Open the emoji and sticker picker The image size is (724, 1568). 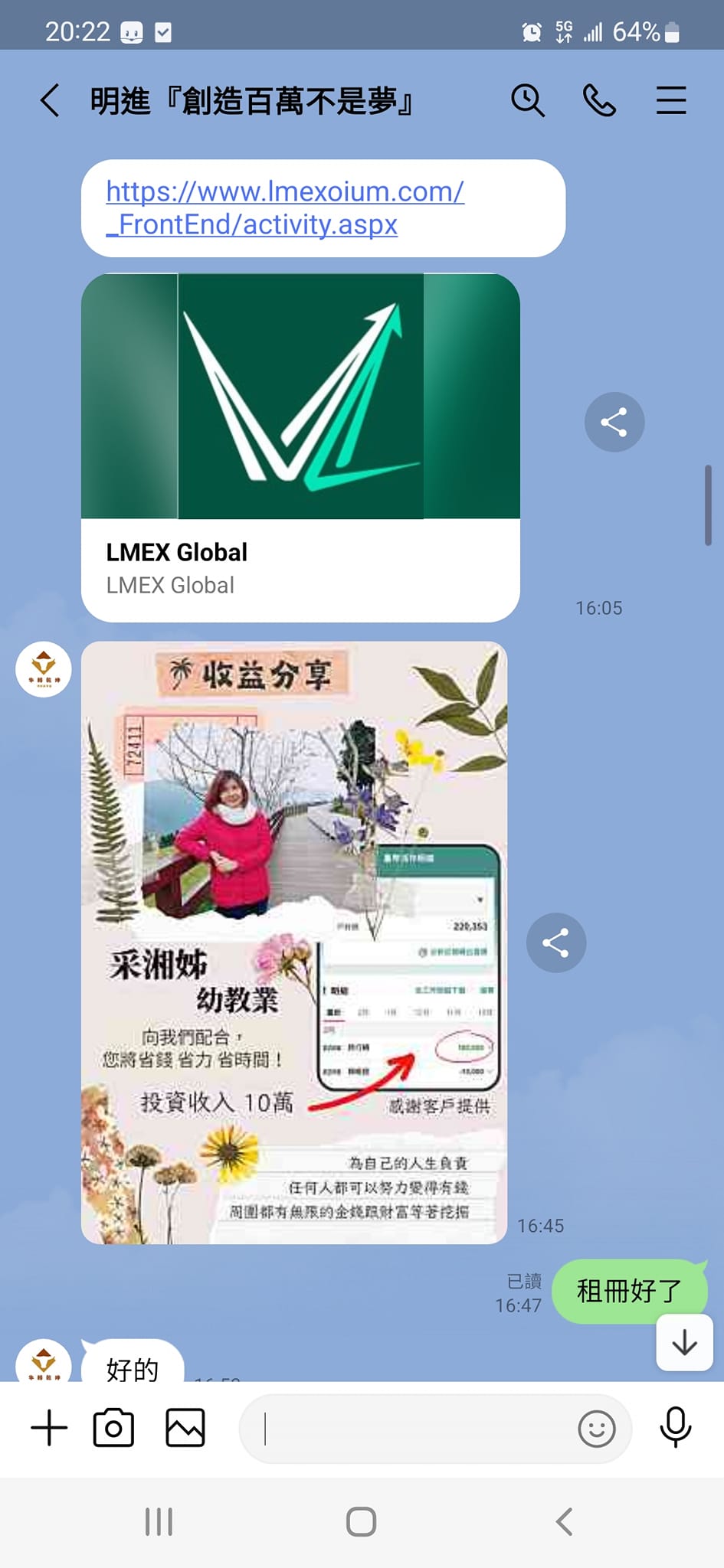pyautogui.click(x=596, y=1429)
